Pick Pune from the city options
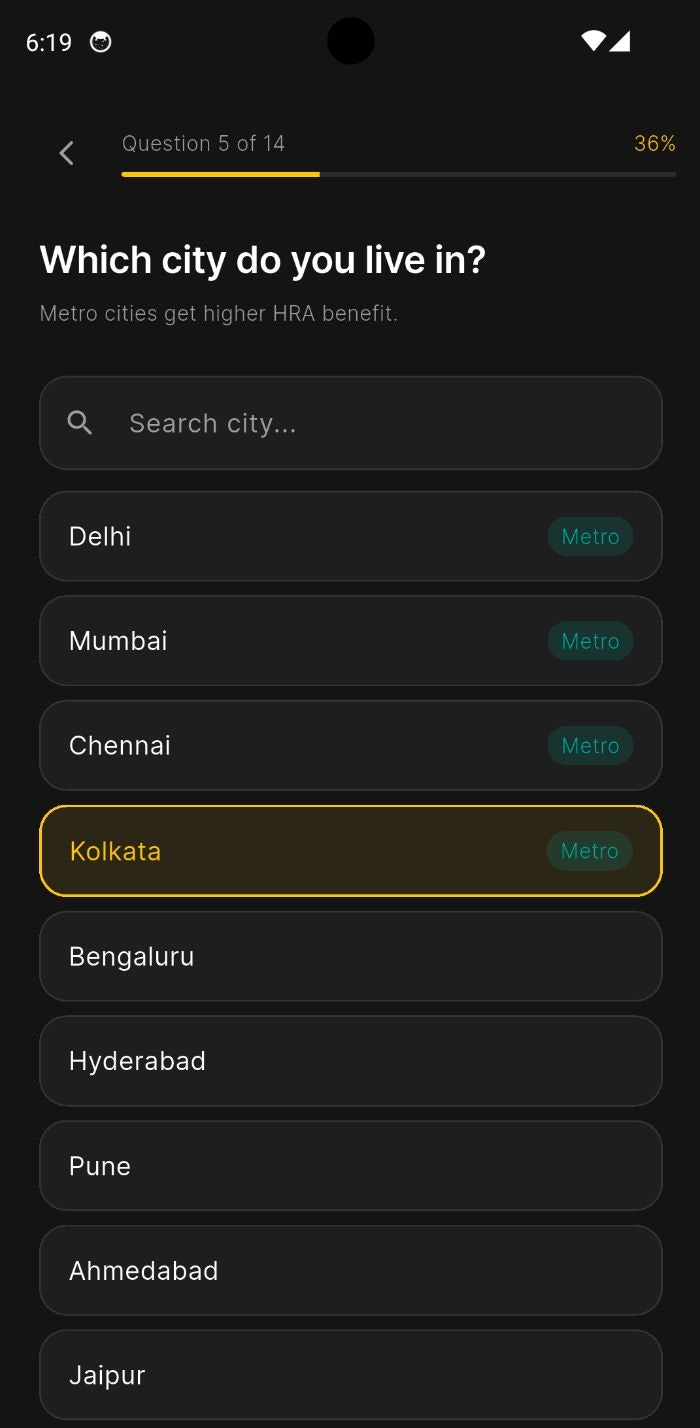The width and height of the screenshot is (700, 1428). [350, 1166]
